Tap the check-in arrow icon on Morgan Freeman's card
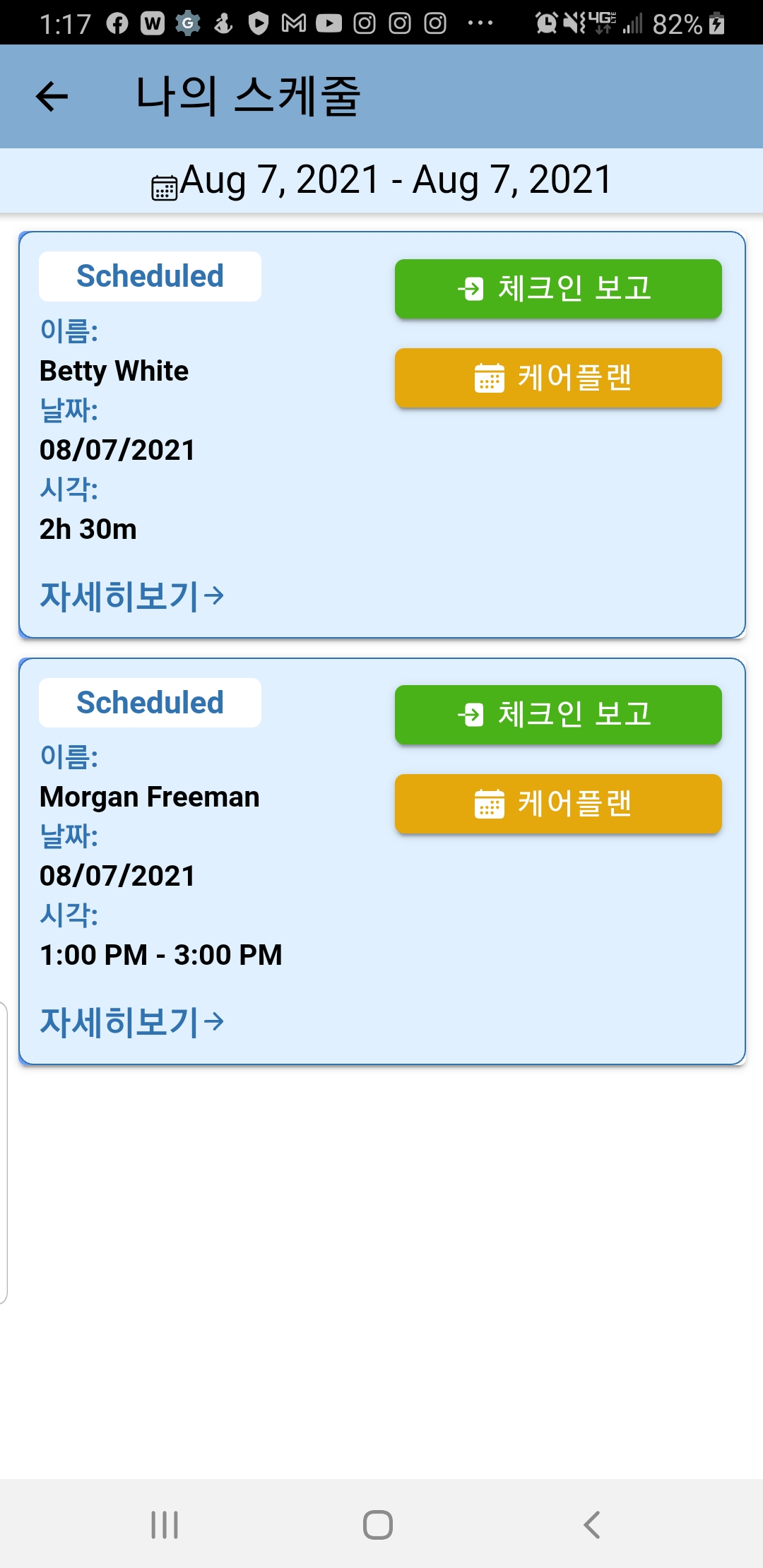Screen dimensions: 763x1568 pyautogui.click(x=470, y=715)
